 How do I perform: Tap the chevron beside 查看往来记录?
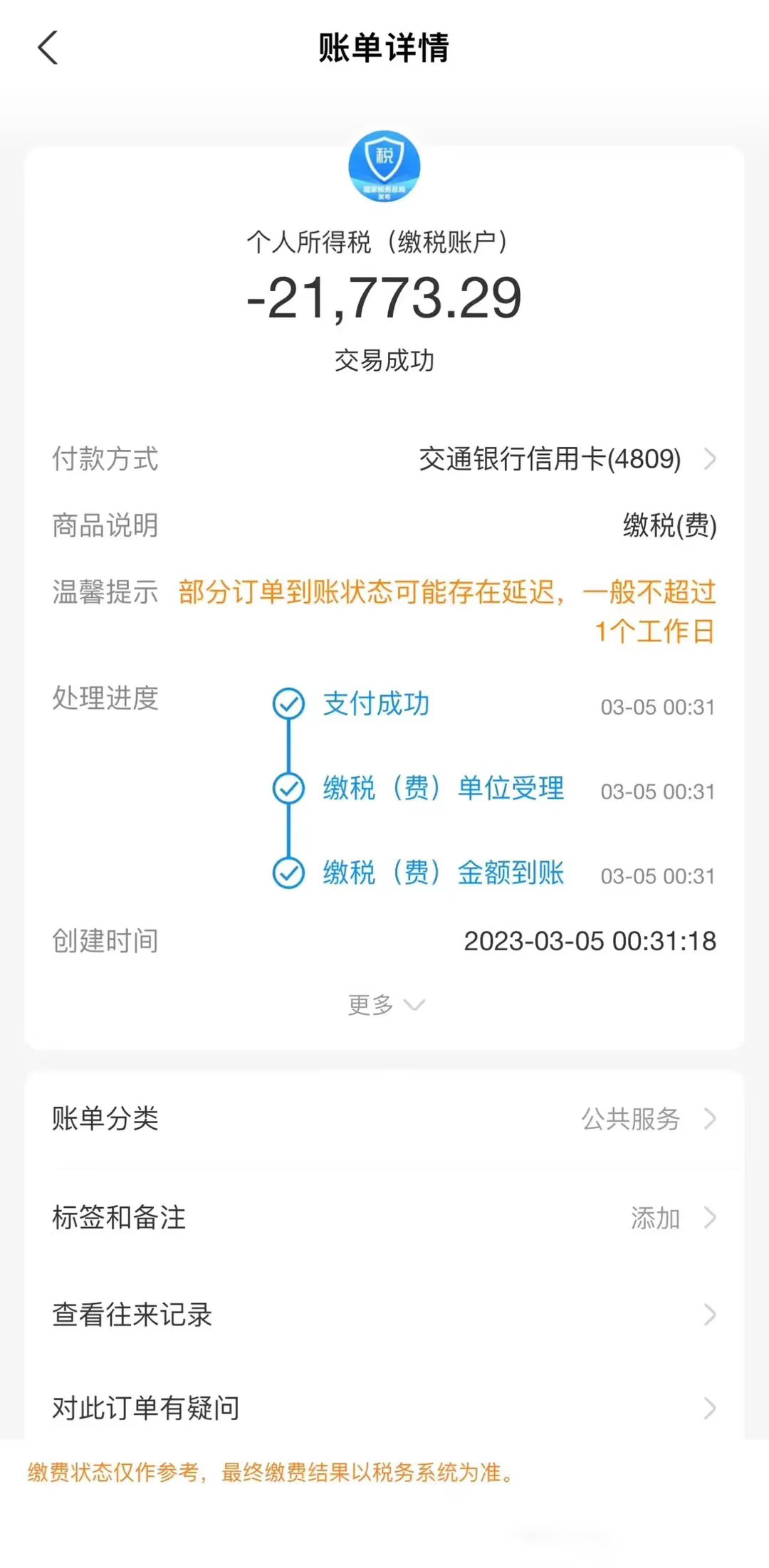tap(709, 1313)
